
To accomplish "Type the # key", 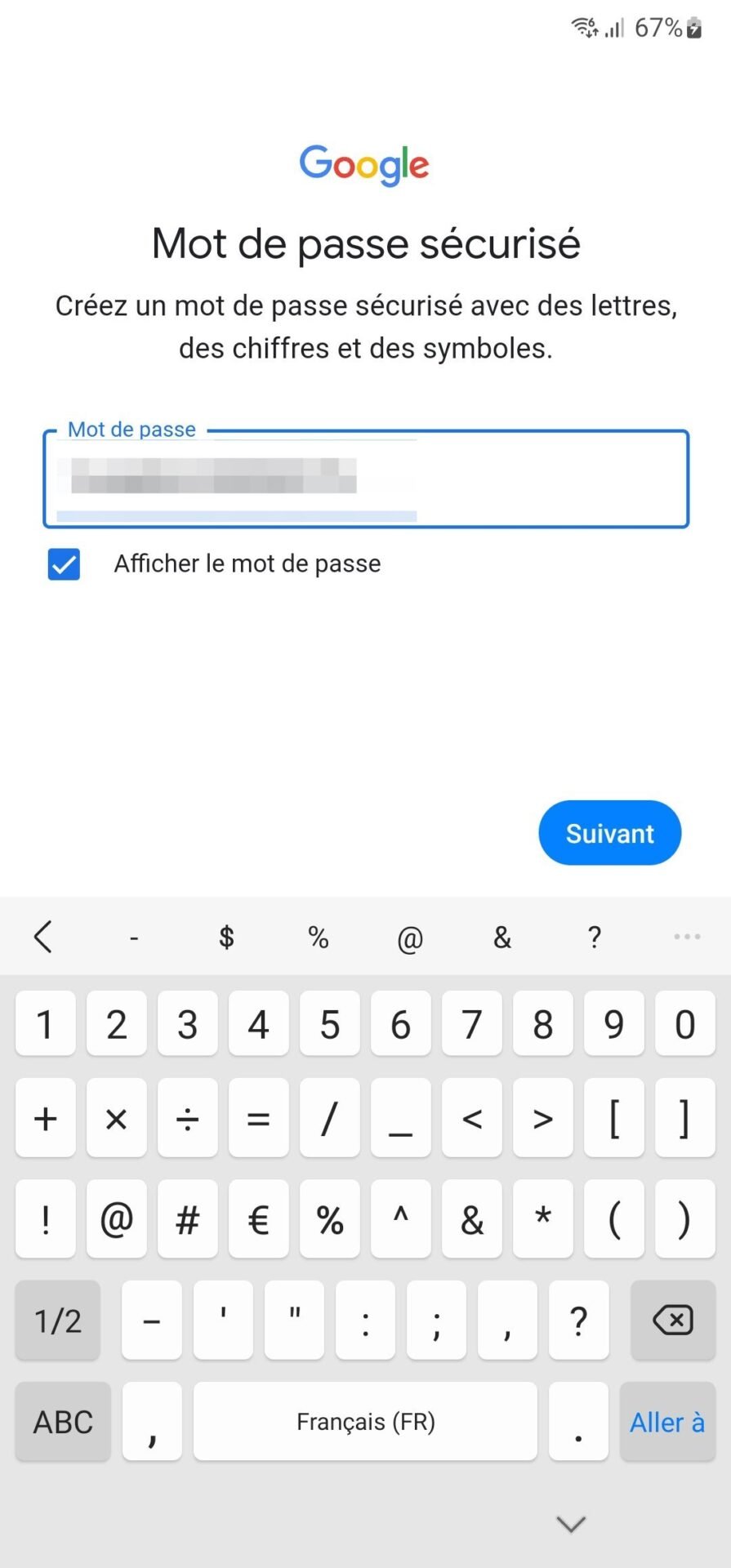I will [188, 1219].
